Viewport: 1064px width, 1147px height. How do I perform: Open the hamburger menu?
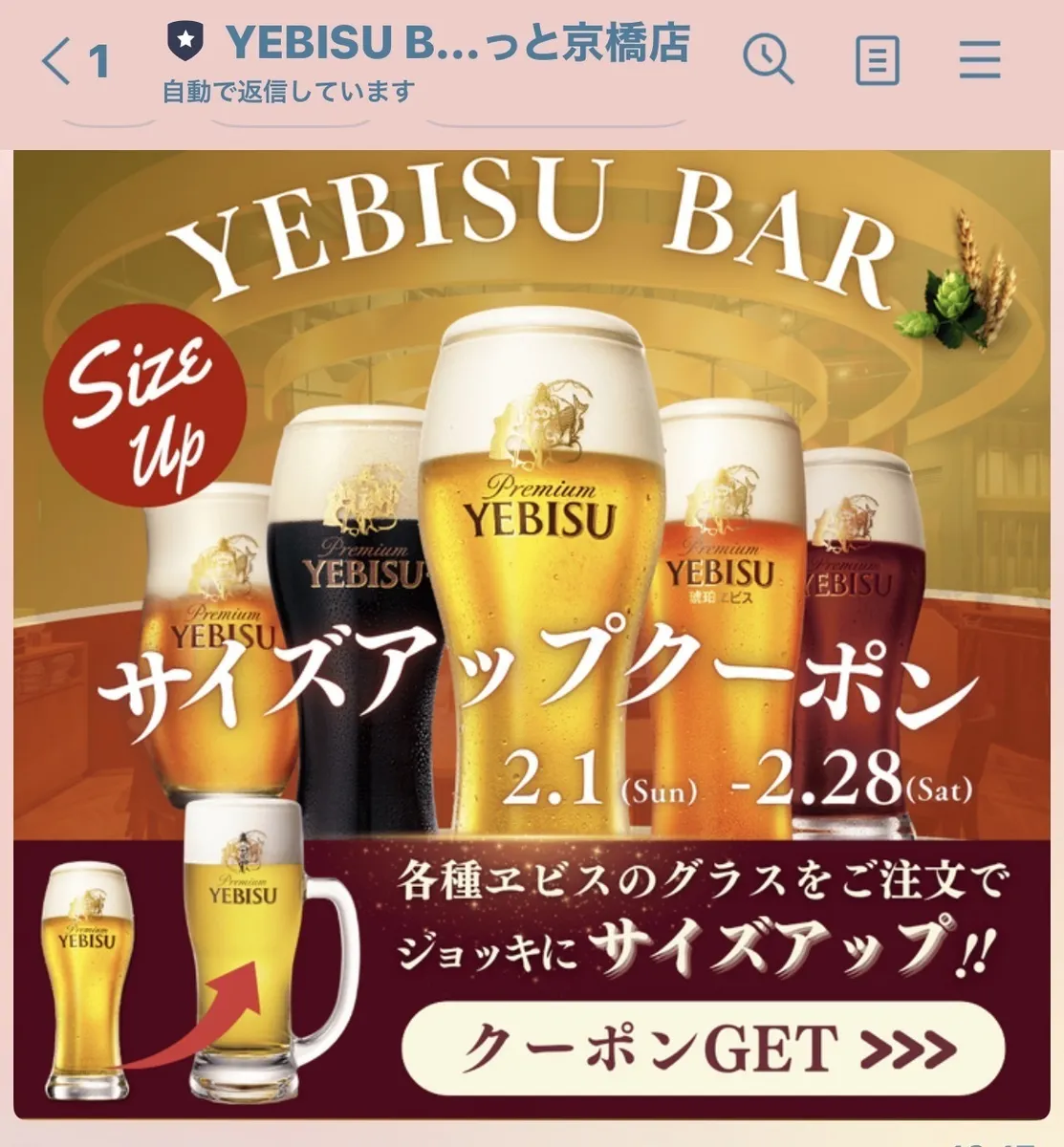click(980, 61)
